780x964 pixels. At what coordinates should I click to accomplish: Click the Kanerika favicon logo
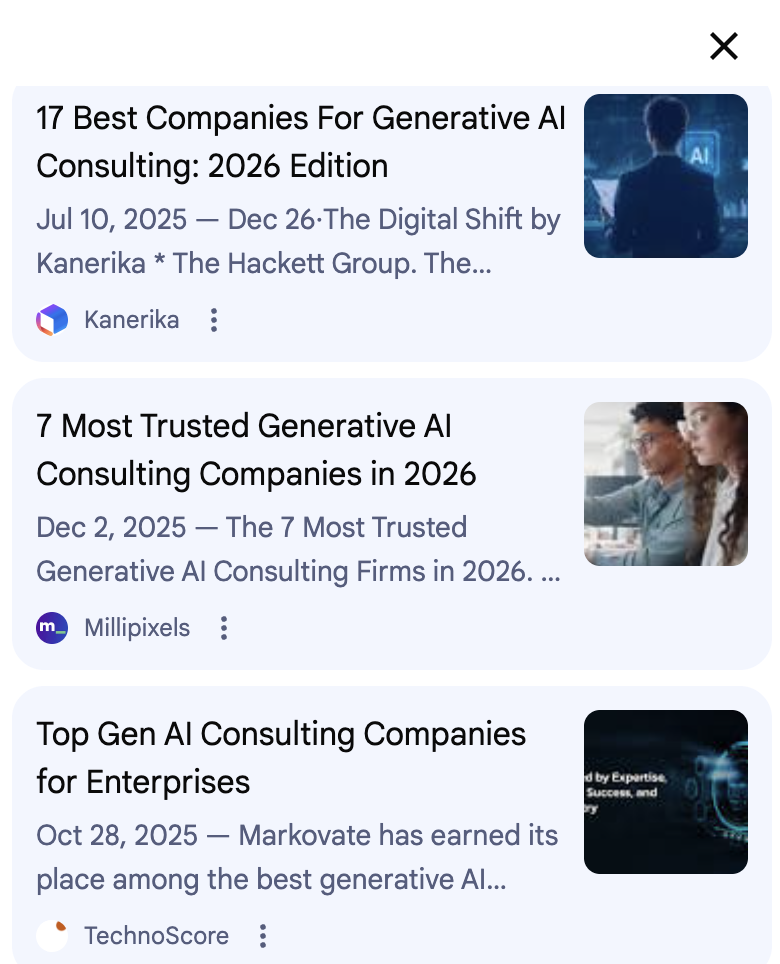52,320
